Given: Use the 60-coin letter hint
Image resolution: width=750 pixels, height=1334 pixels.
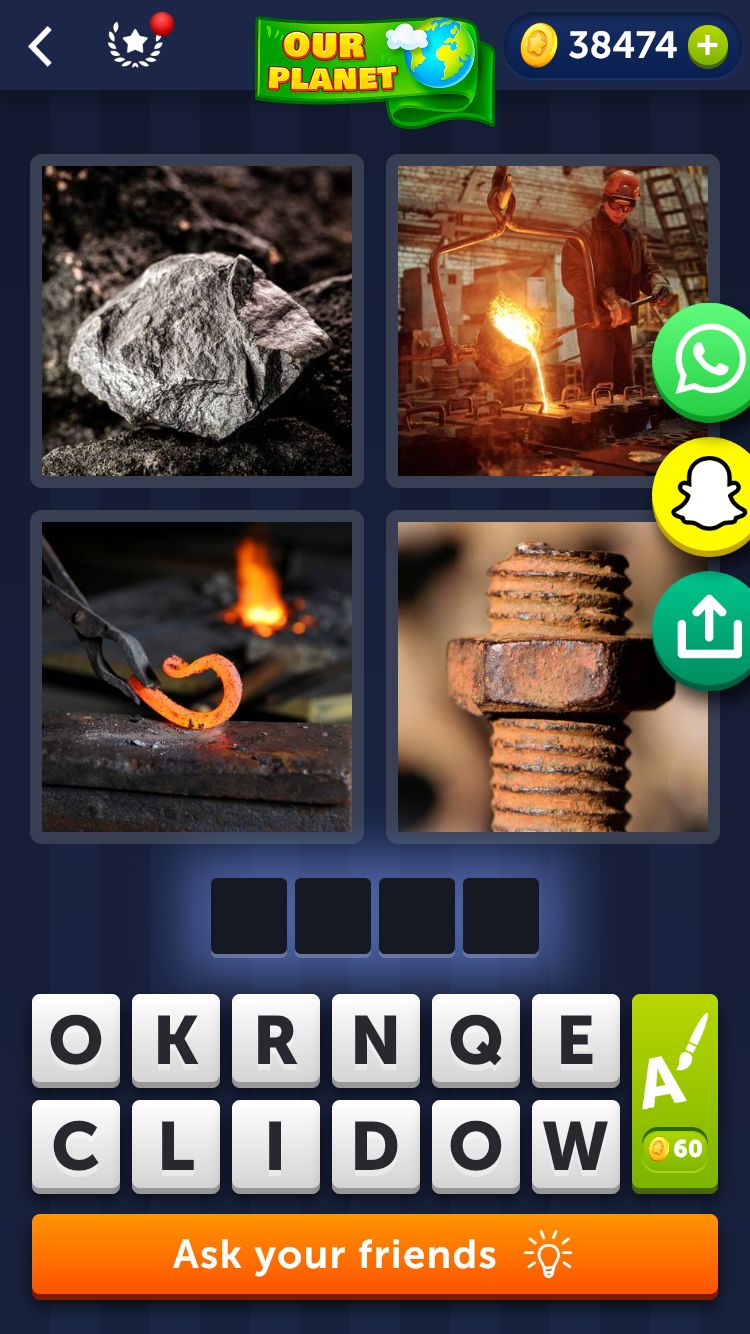Looking at the screenshot, I should (x=675, y=1092).
